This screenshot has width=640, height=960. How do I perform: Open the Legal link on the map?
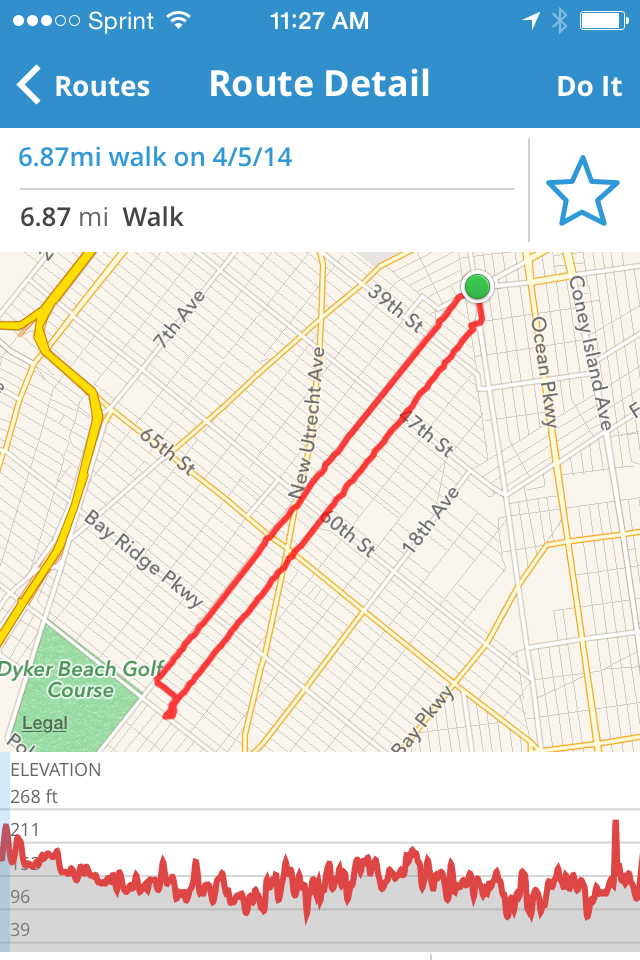tap(44, 723)
